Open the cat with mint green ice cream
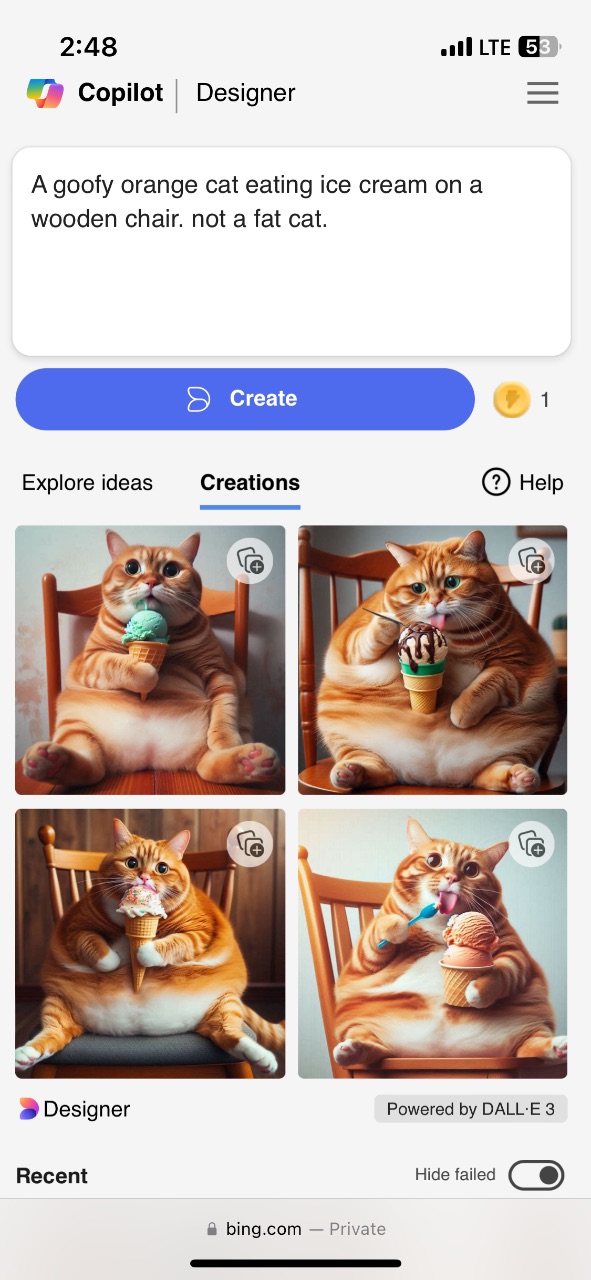 point(150,660)
